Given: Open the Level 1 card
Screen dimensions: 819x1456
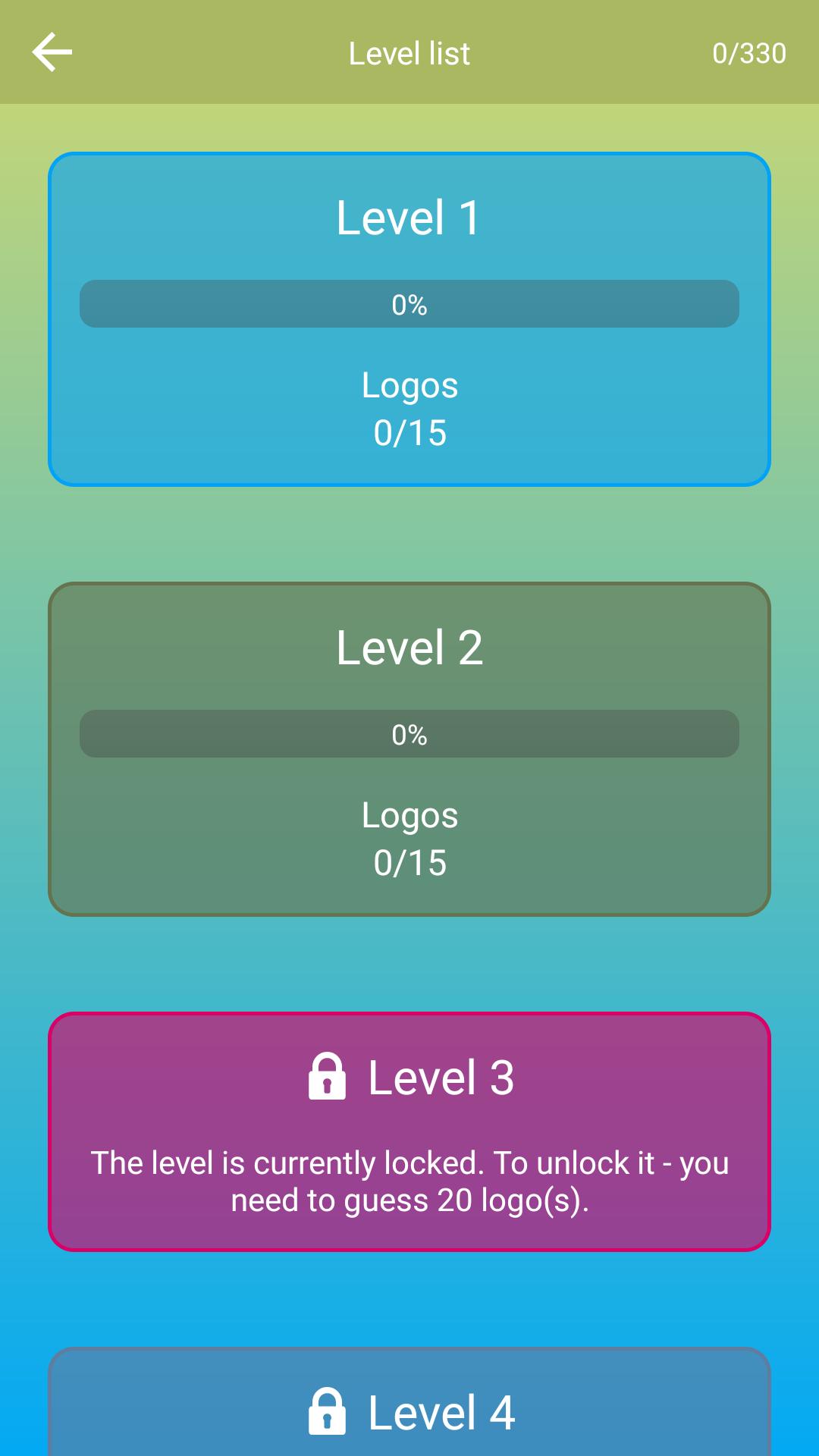Looking at the screenshot, I should tap(409, 319).
